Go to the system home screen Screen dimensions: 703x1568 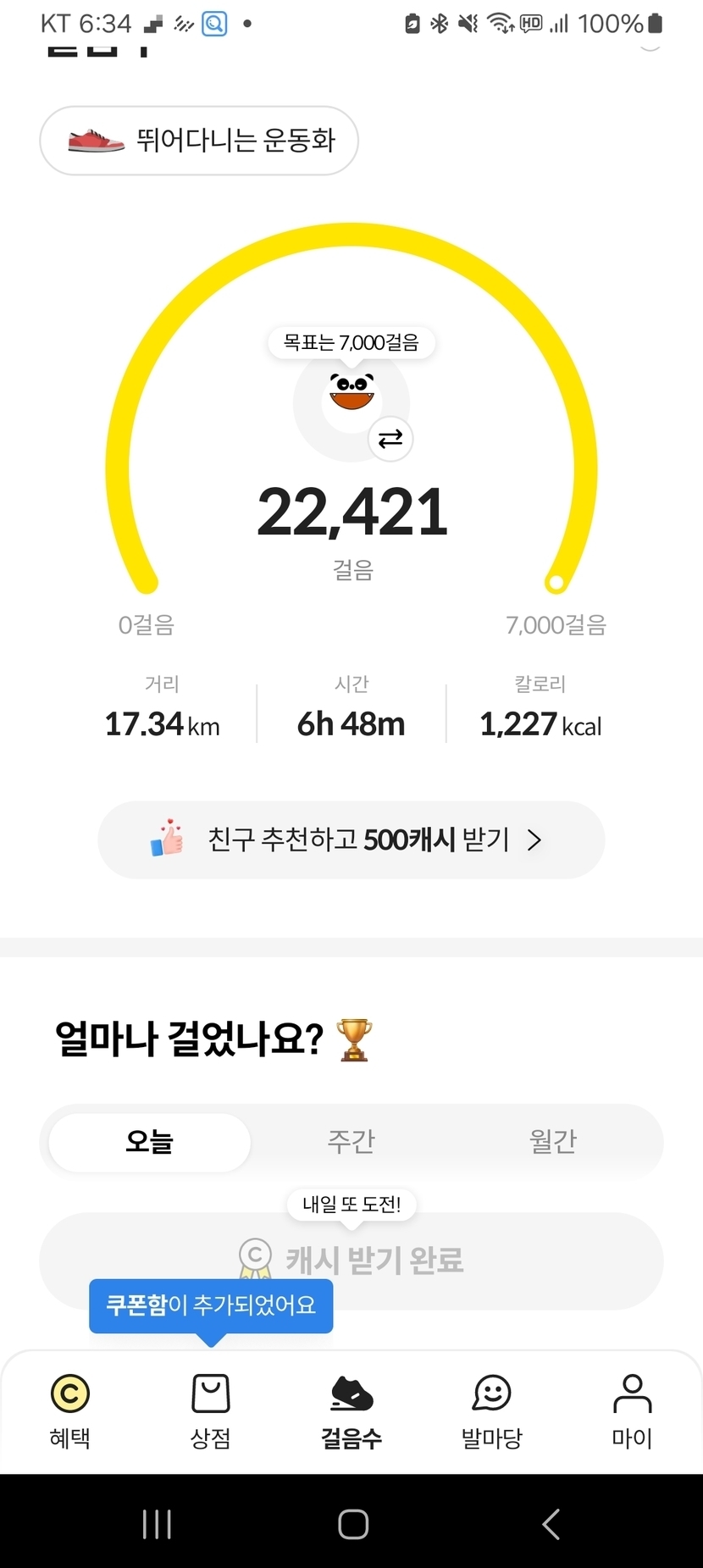(x=353, y=1524)
